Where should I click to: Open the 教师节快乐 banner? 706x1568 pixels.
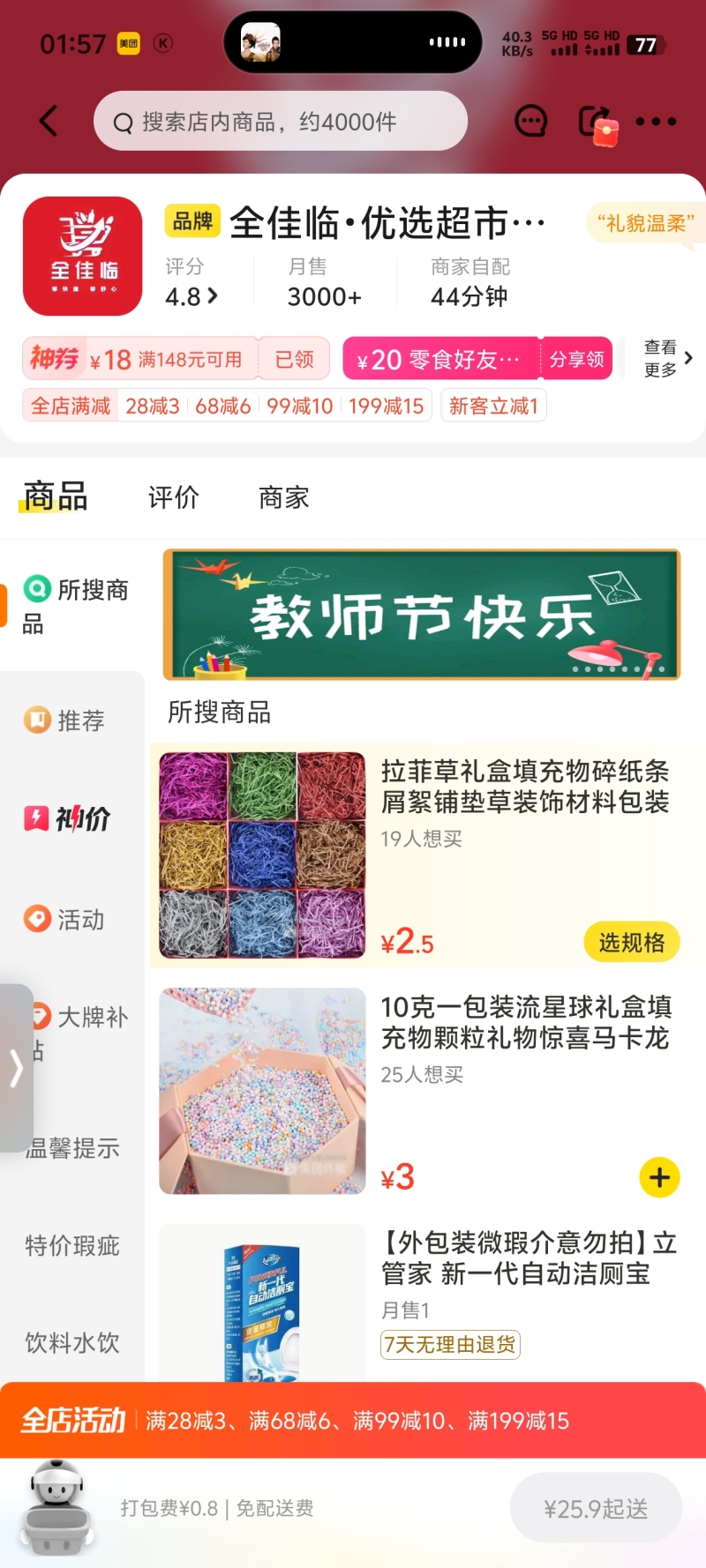pyautogui.click(x=422, y=615)
